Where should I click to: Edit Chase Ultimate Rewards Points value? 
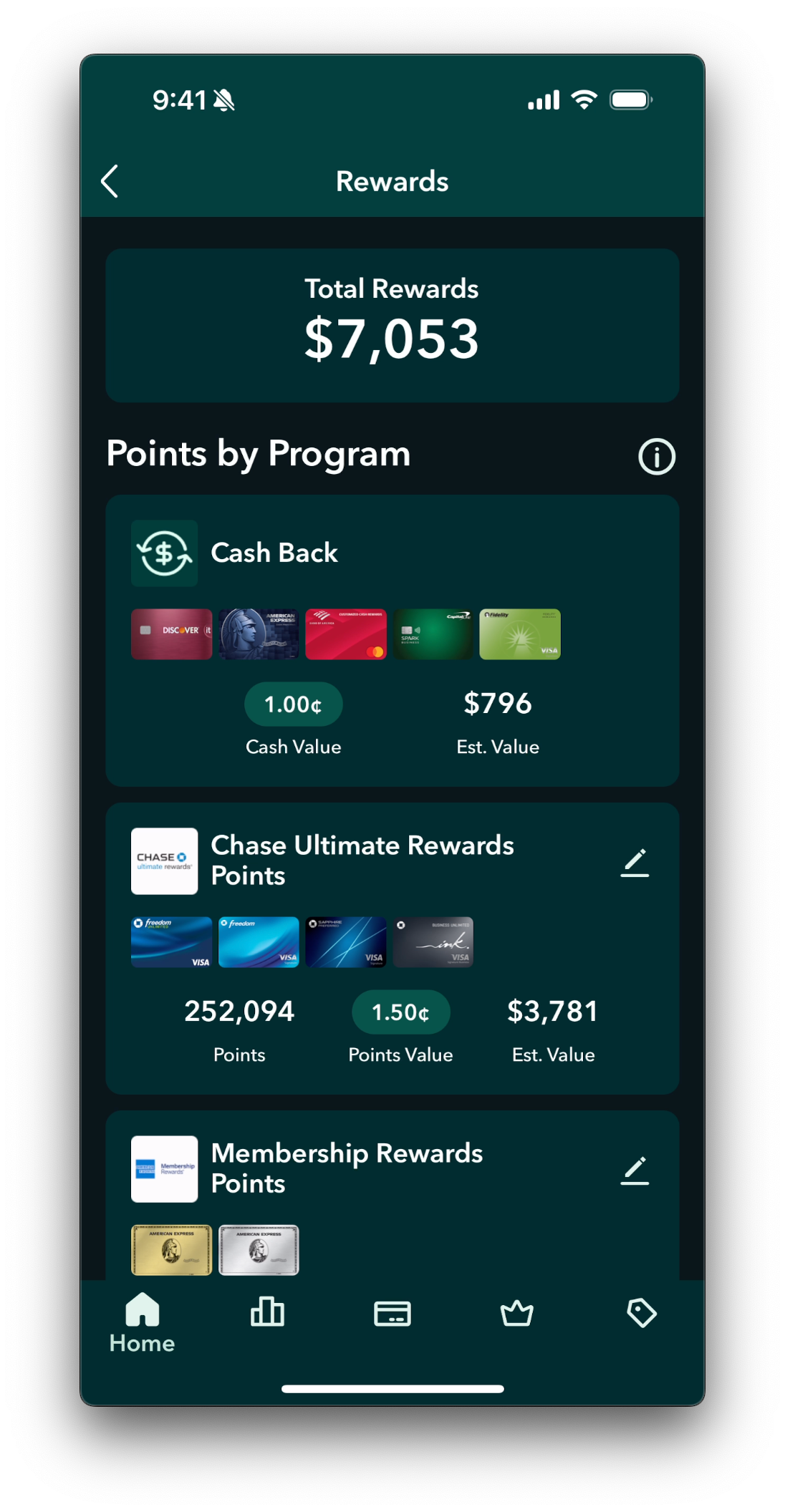pos(635,862)
